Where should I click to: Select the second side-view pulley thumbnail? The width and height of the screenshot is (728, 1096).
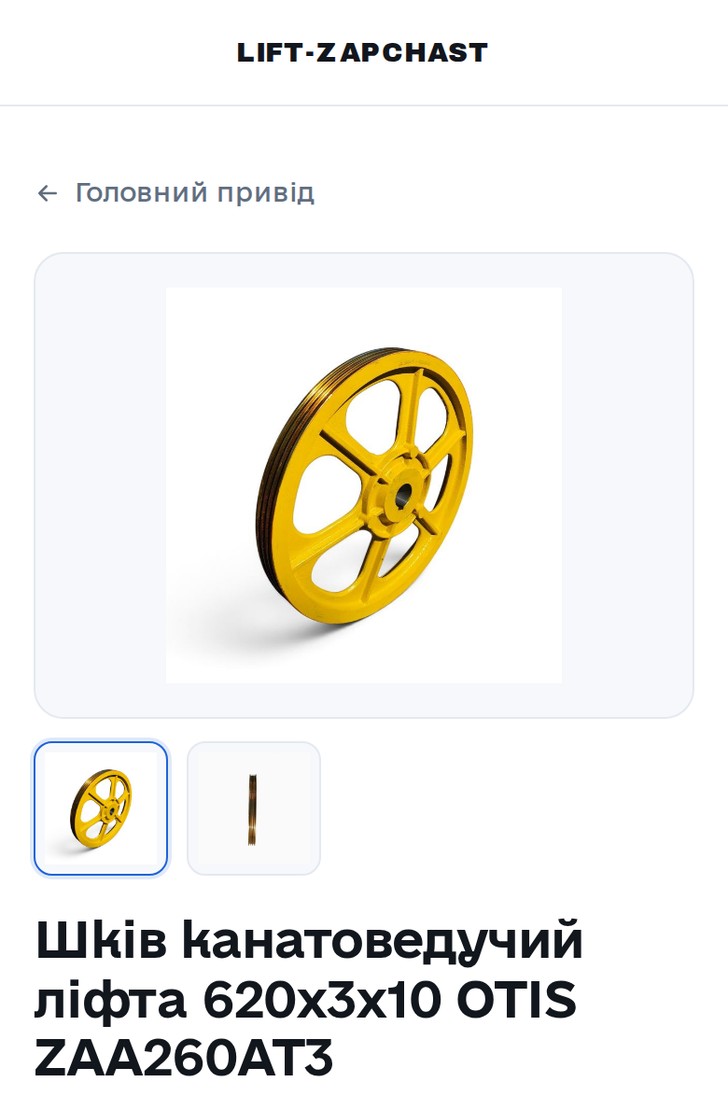tap(254, 808)
